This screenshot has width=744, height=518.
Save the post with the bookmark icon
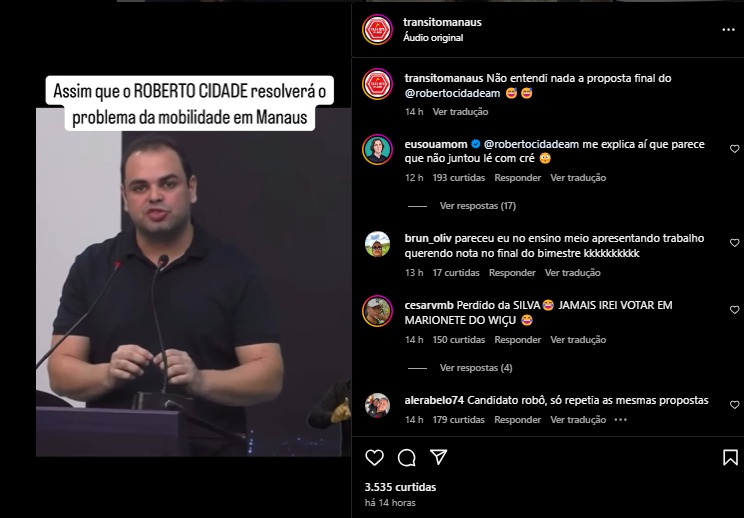click(730, 457)
